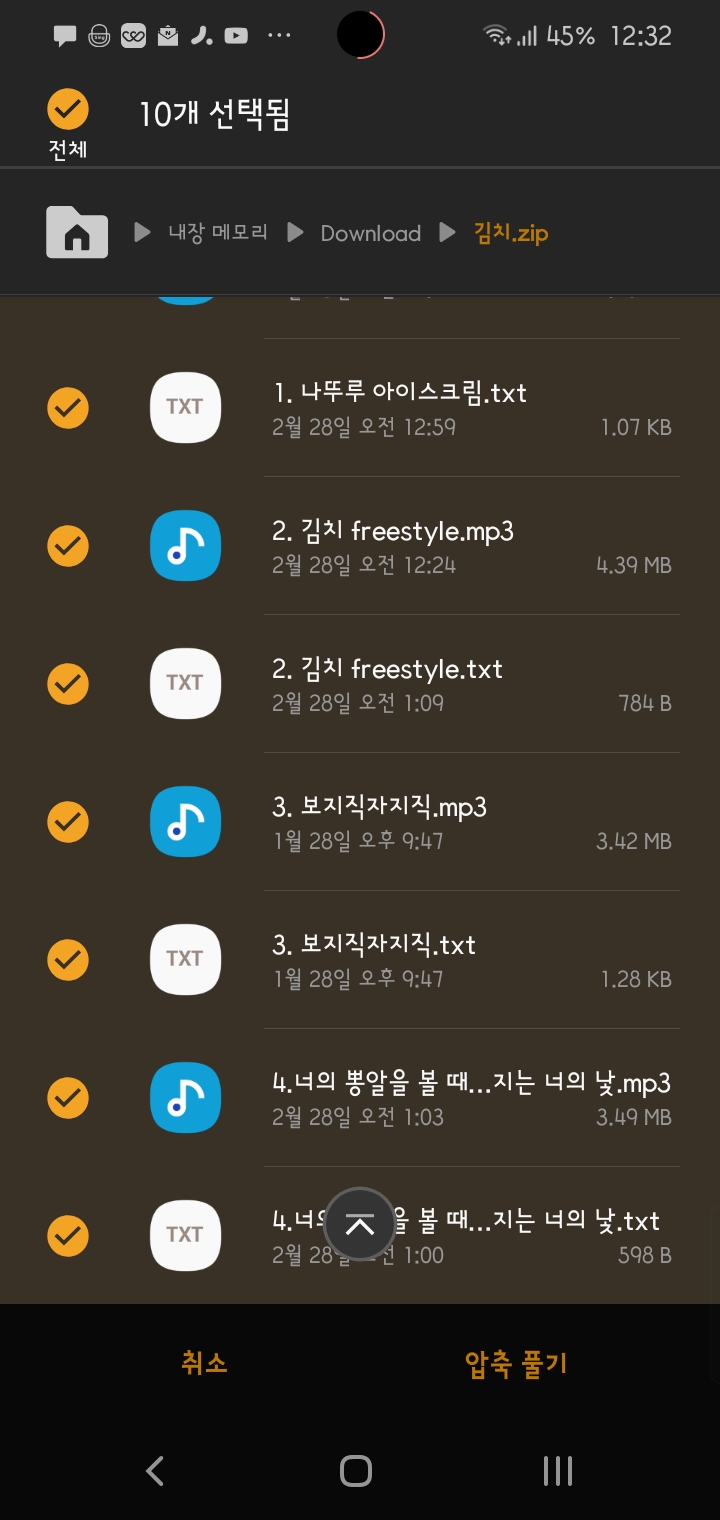Viewport: 720px width, 1520px height.
Task: Deselect the 2. 김치 freestyle.mp3 checkbox
Action: coord(68,545)
